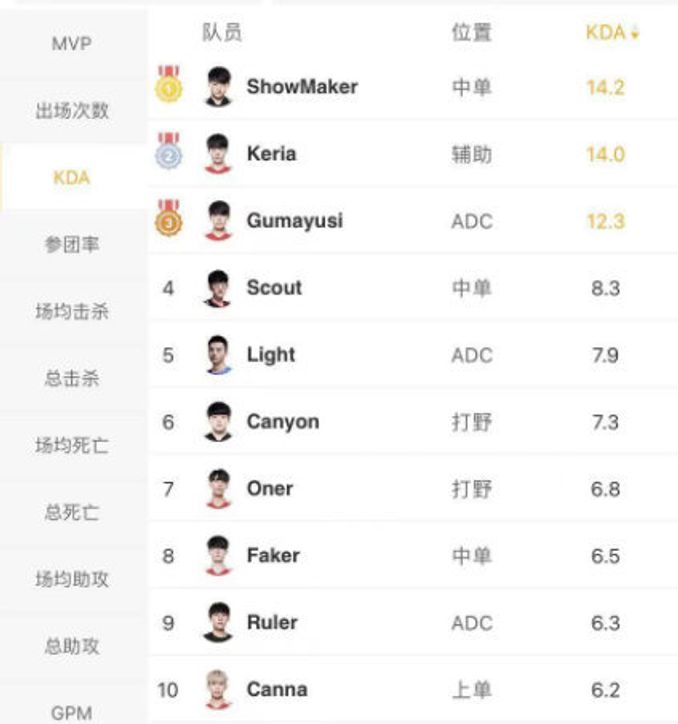Viewport: 678px width, 724px height.
Task: Open Light's player profile
Action: point(270,355)
